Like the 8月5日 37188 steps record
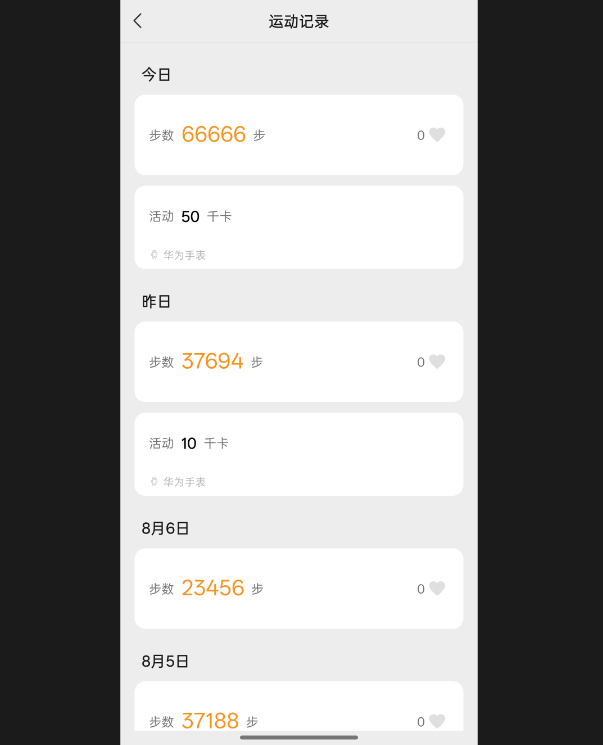The width and height of the screenshot is (603, 745). (x=437, y=721)
